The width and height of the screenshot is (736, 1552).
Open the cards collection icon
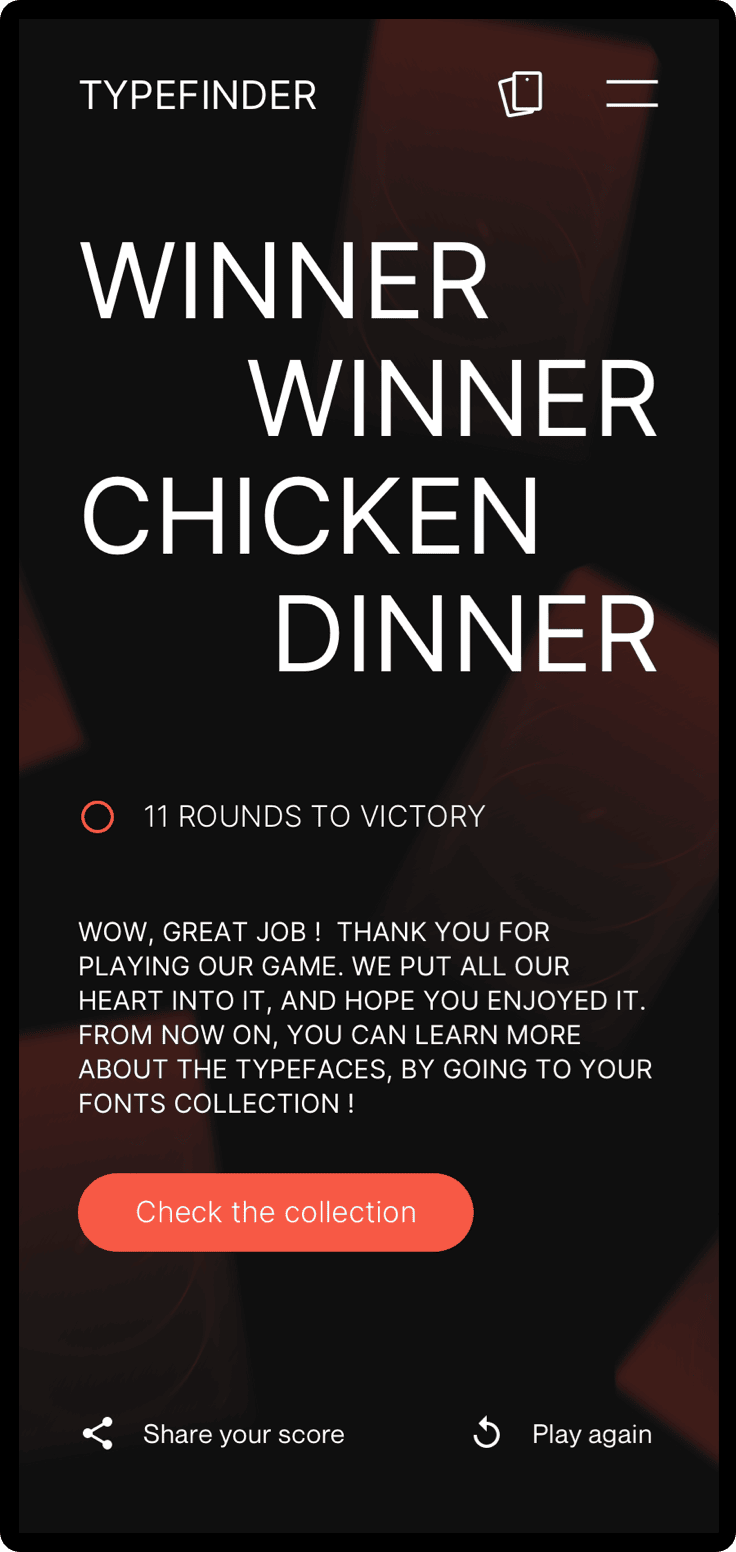521,94
